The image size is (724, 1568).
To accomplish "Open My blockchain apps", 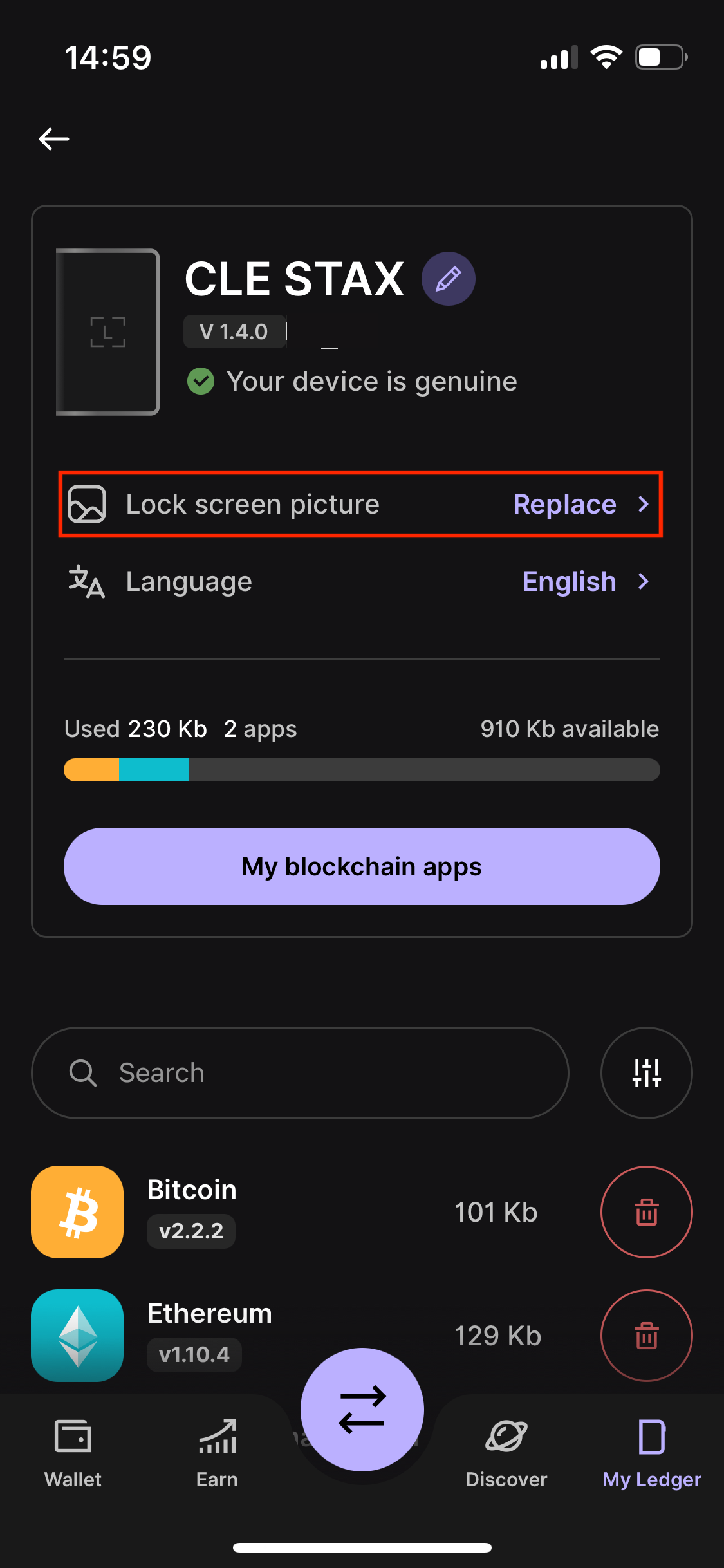I will click(362, 866).
